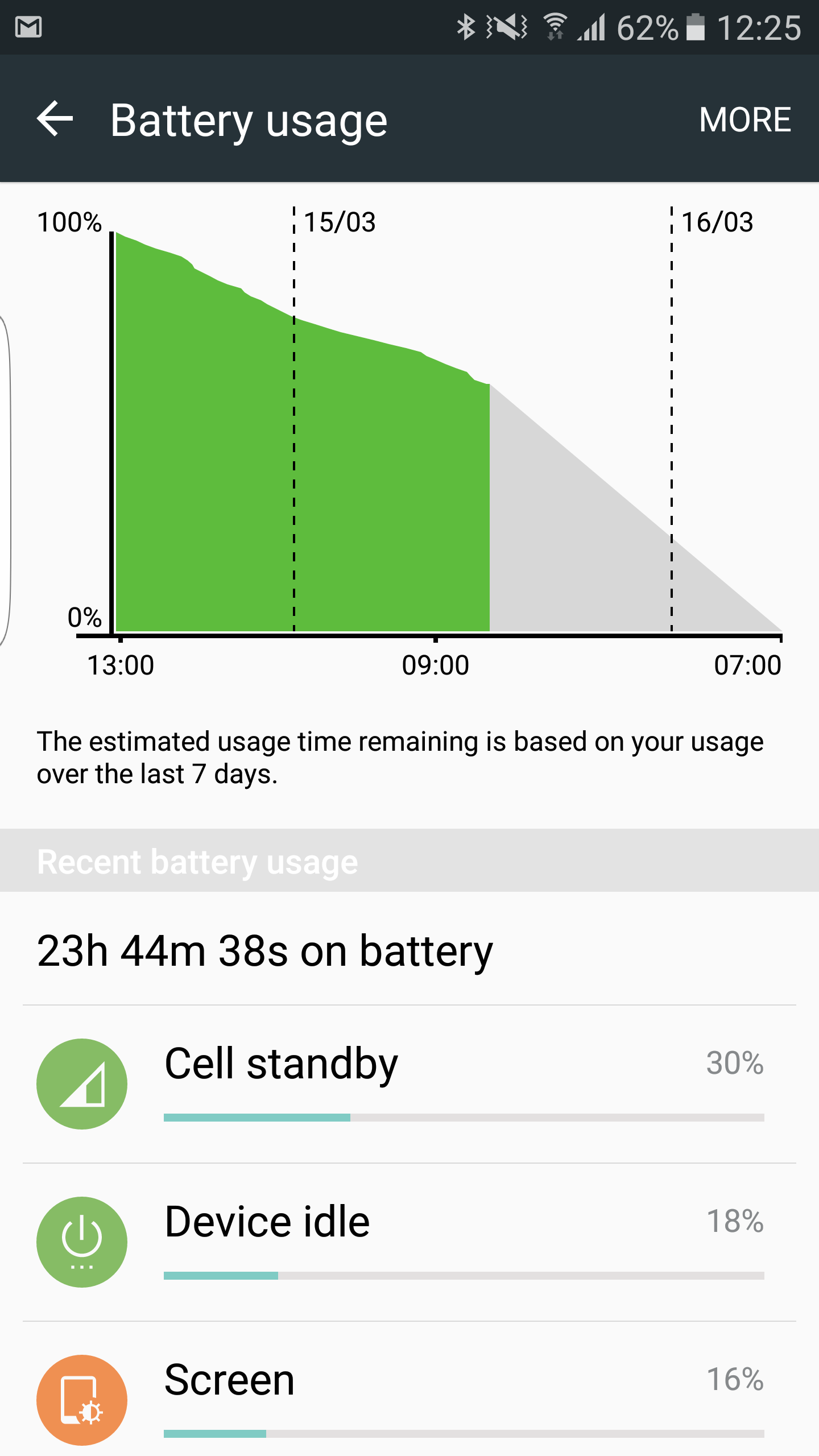This screenshot has height=1456, width=819.
Task: Open Cell standby battery details
Action: (x=409, y=1084)
